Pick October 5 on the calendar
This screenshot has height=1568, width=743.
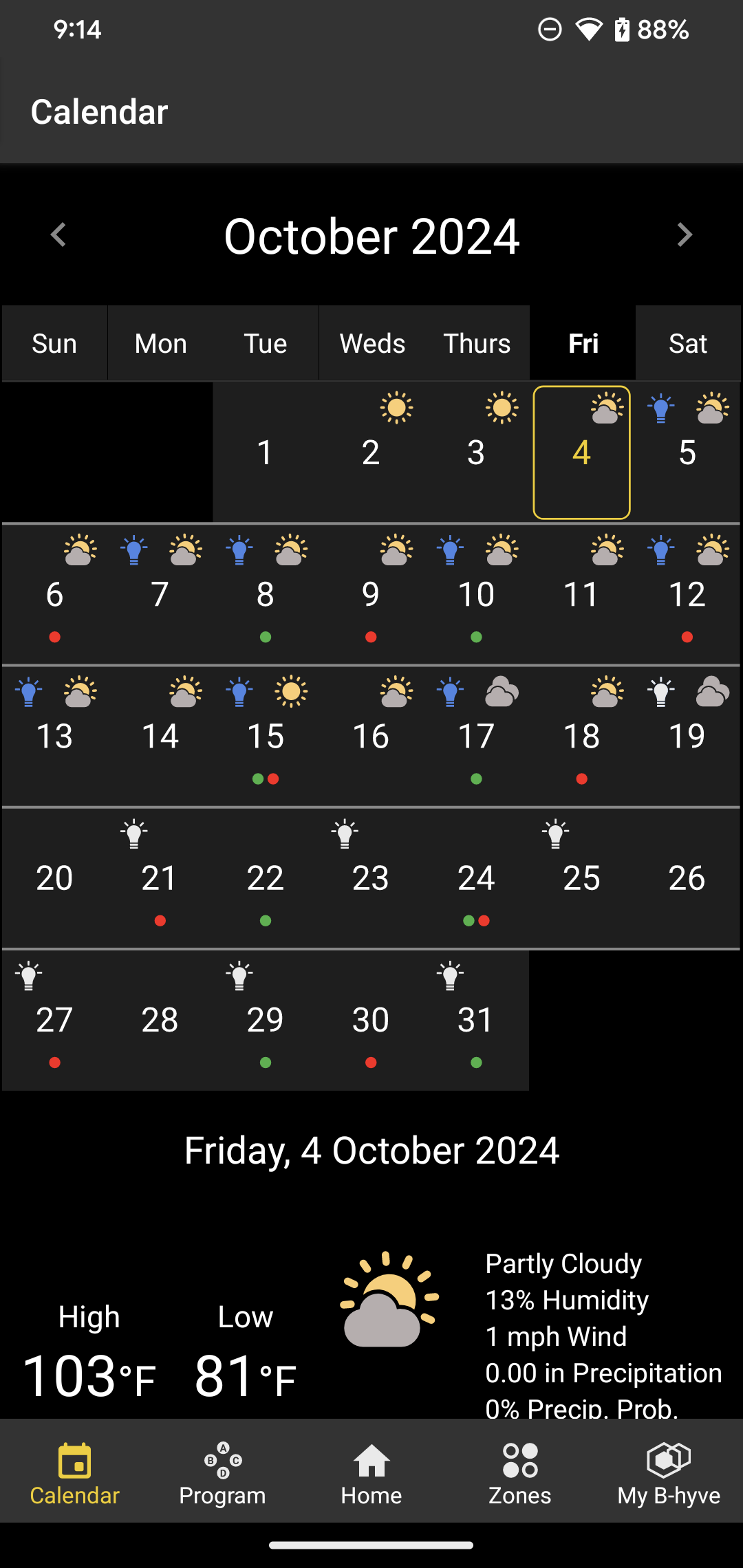point(687,453)
